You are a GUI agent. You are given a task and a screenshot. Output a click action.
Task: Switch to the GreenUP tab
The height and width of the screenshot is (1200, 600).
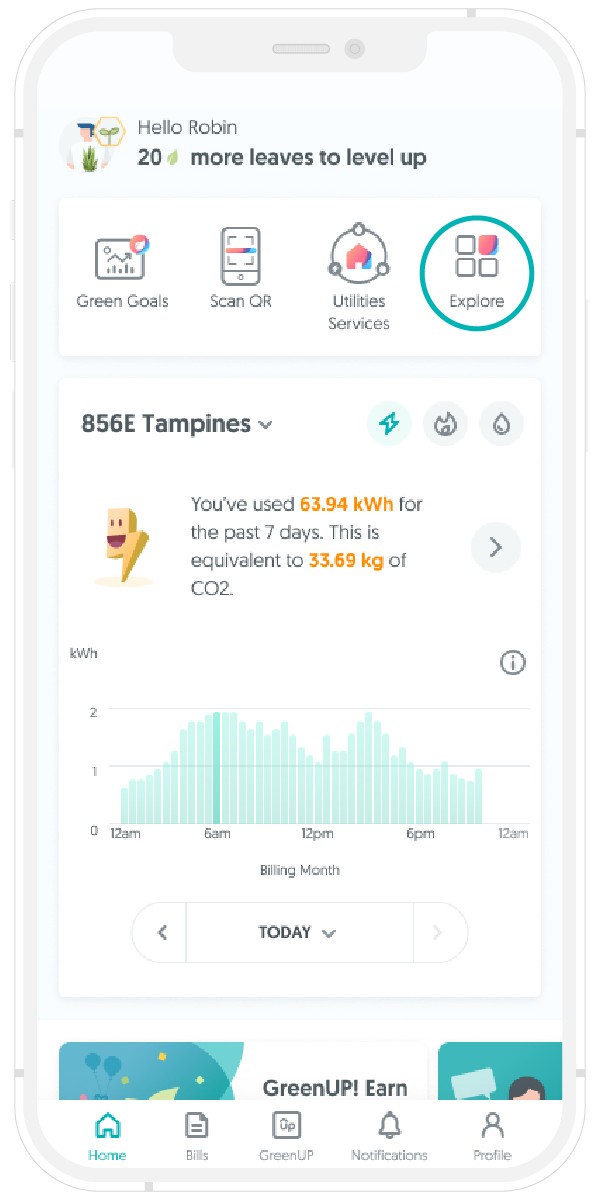[287, 1136]
